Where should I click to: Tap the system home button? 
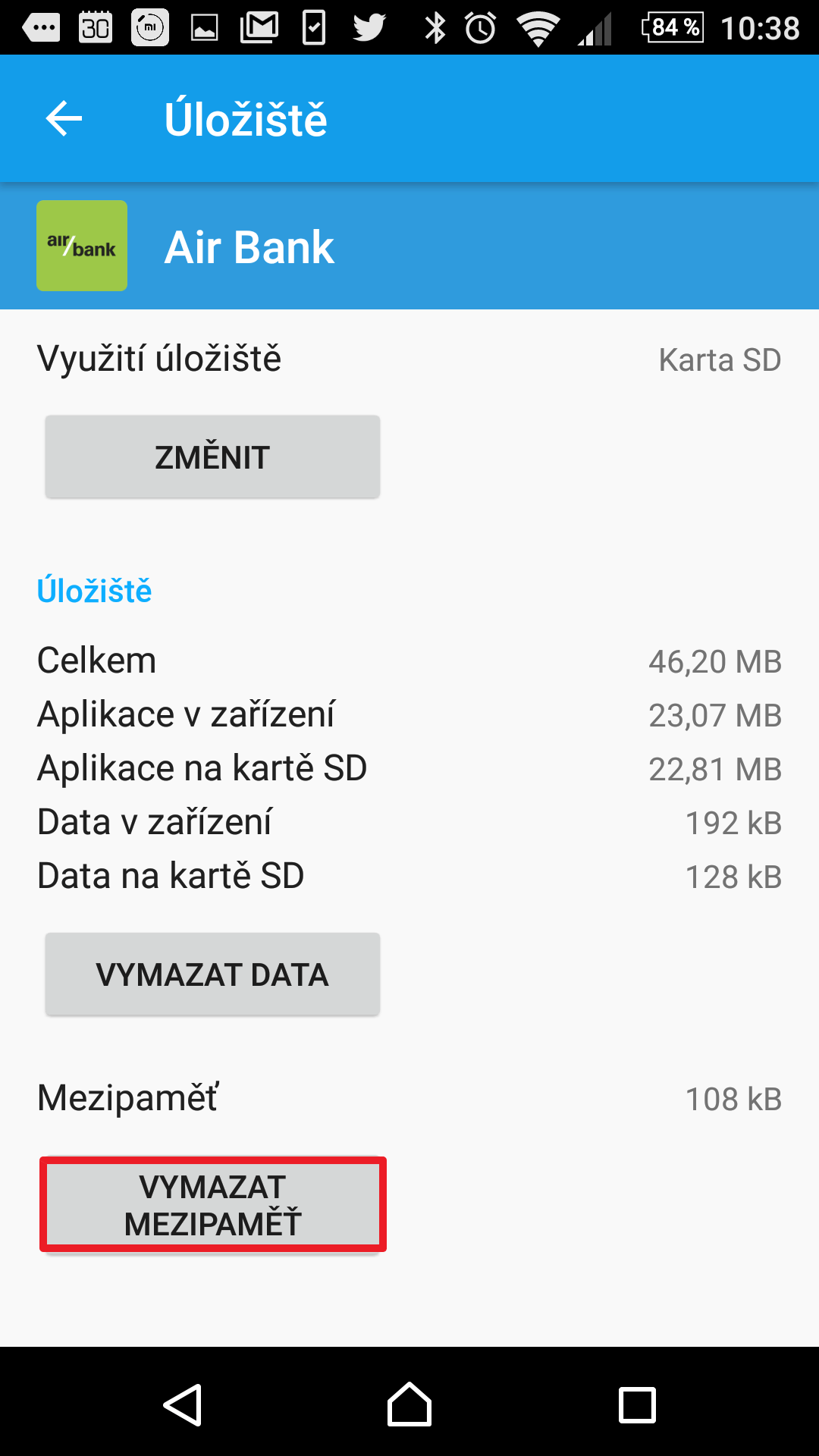409,1404
